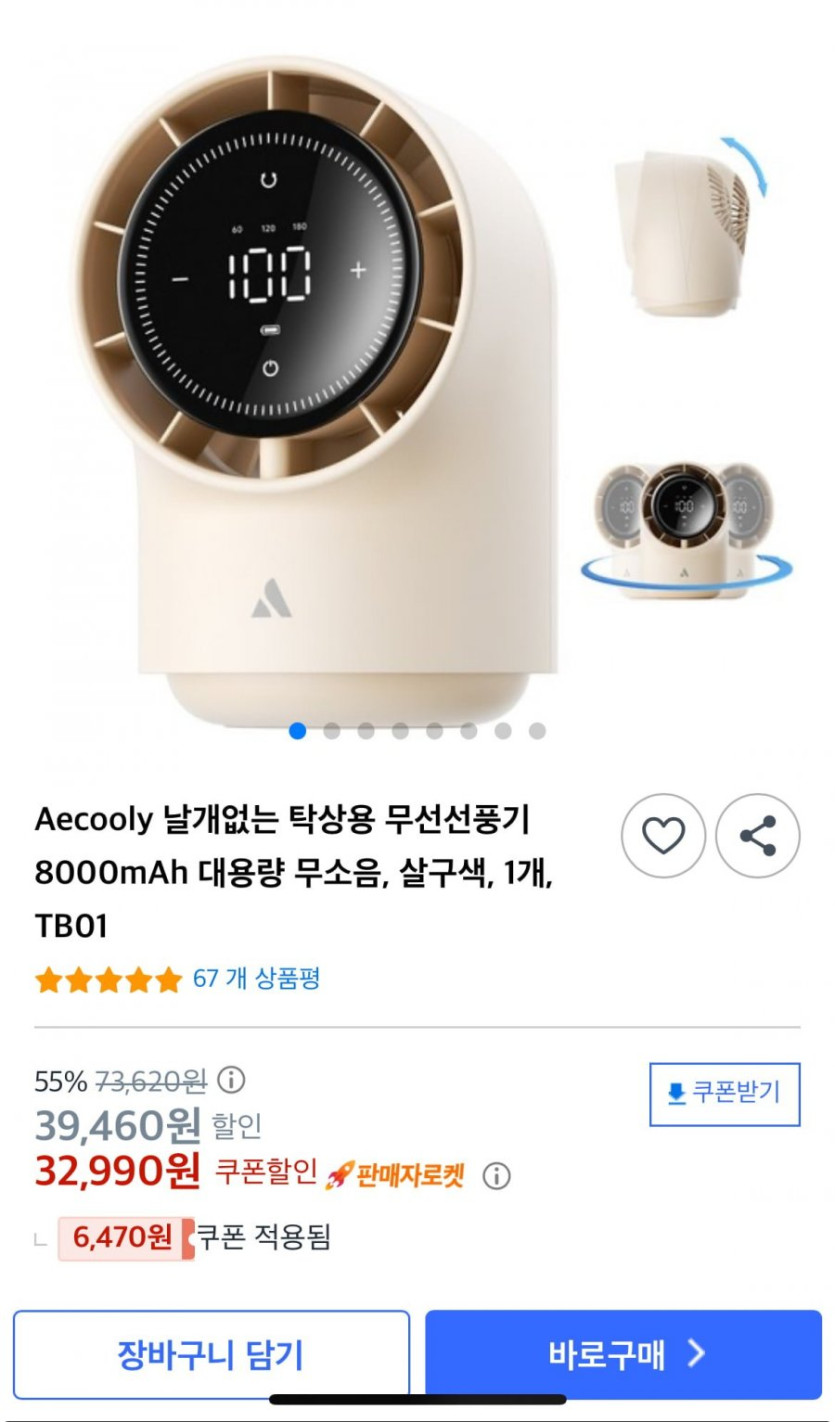Share this Aecooly fan product
This screenshot has height=1422, width=835.
(x=758, y=835)
